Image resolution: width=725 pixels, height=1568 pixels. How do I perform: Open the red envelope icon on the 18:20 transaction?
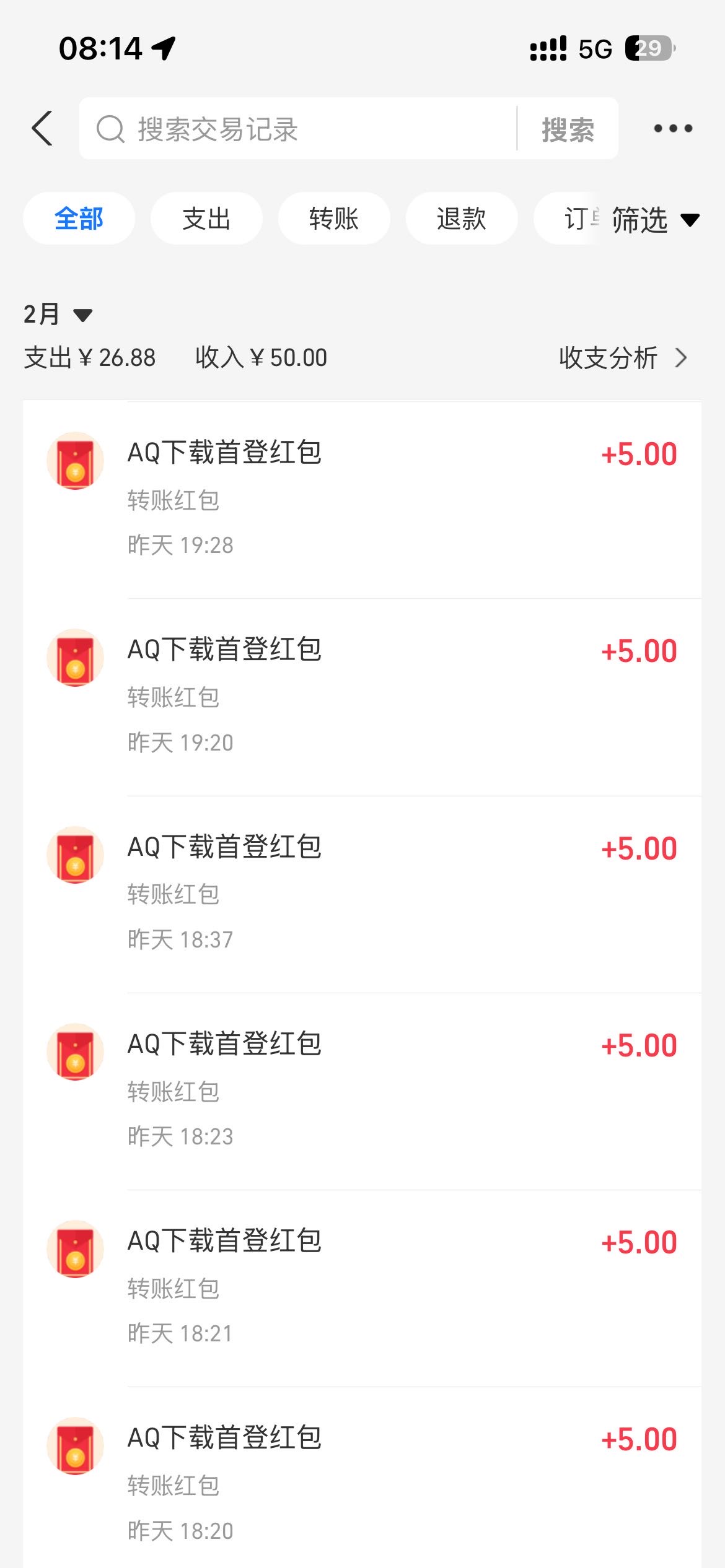click(74, 1446)
